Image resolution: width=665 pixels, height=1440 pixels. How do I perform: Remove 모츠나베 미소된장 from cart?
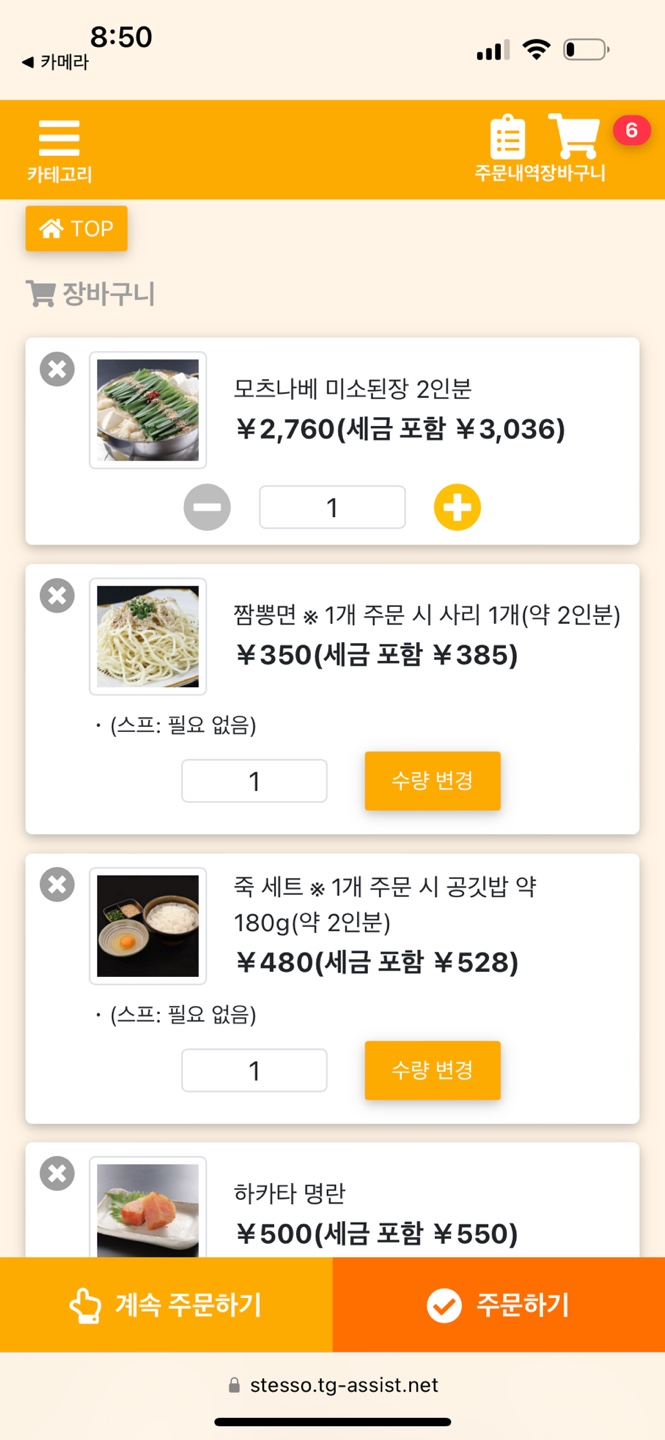(x=57, y=370)
